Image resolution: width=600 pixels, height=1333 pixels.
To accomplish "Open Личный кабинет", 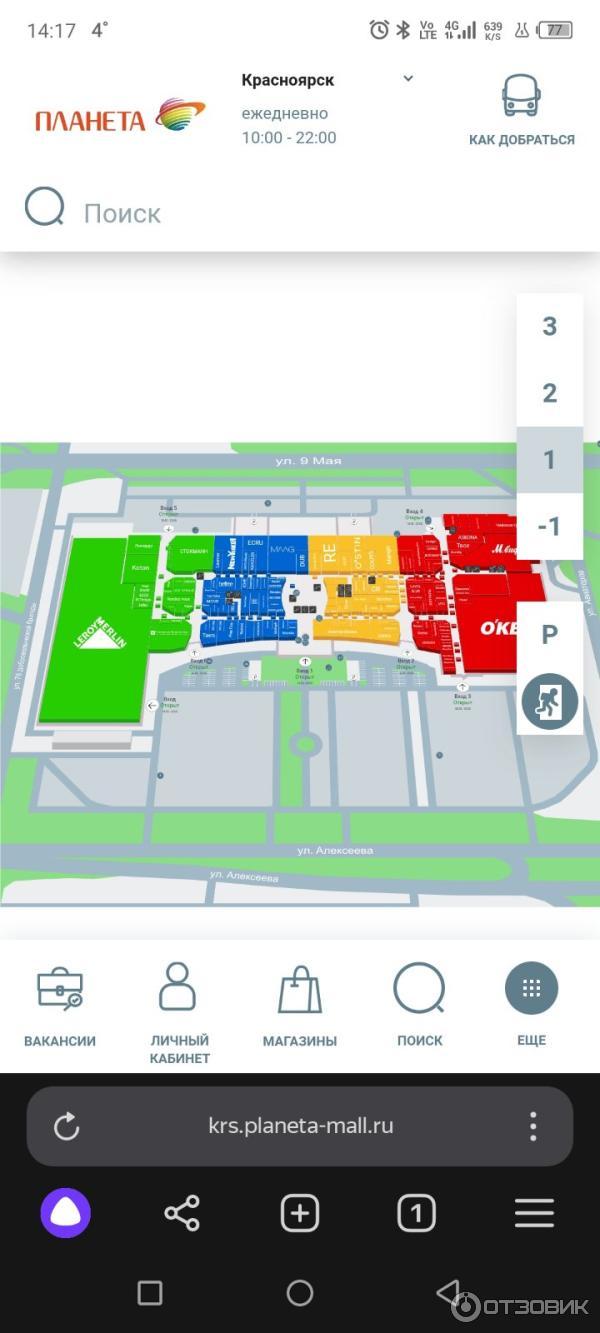I will tap(179, 1010).
